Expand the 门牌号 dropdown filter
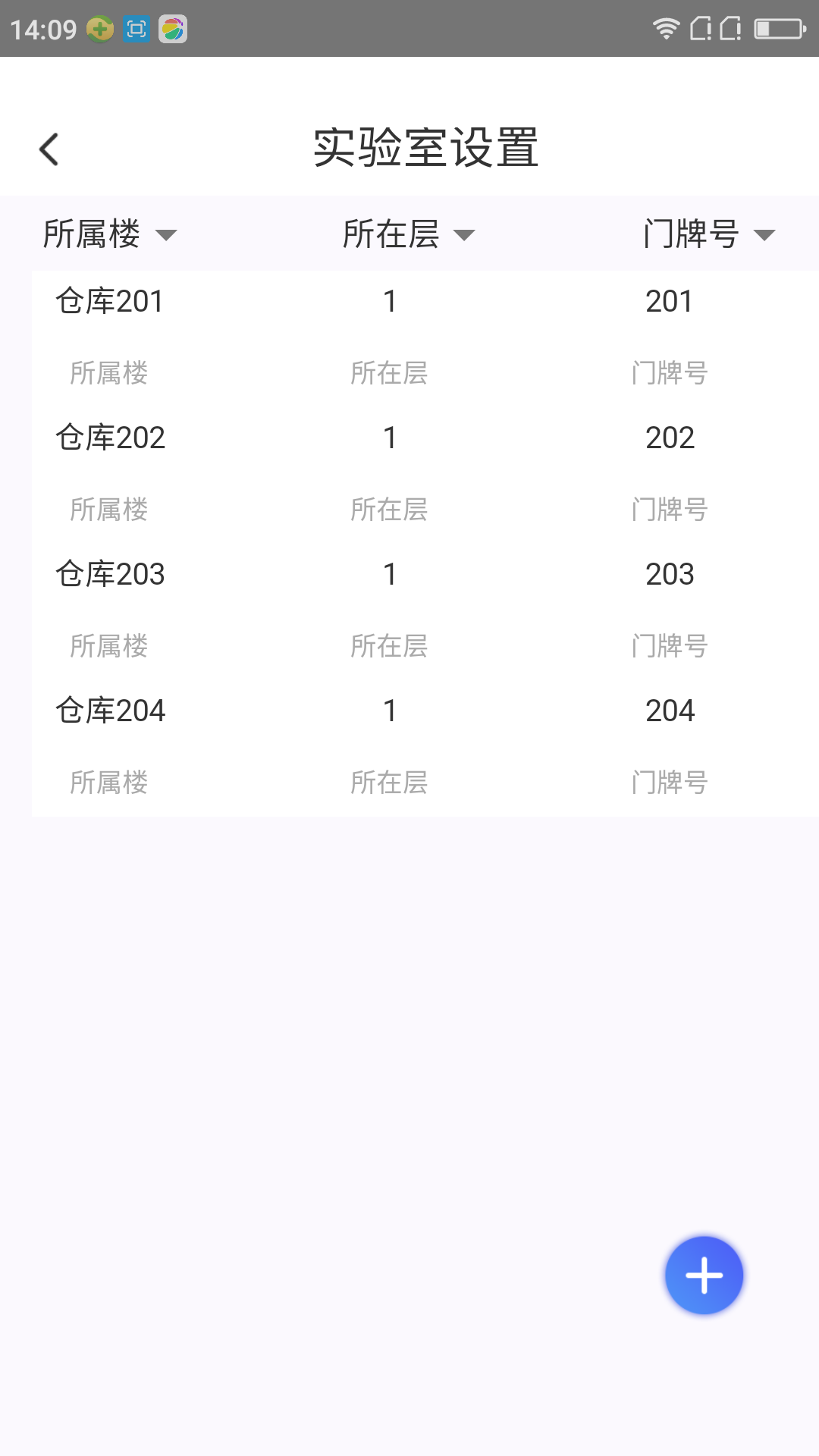The height and width of the screenshot is (1456, 819). tap(709, 234)
